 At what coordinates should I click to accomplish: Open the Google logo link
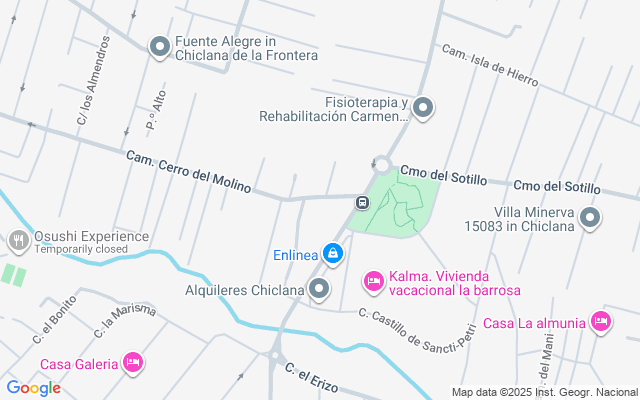coord(33,388)
